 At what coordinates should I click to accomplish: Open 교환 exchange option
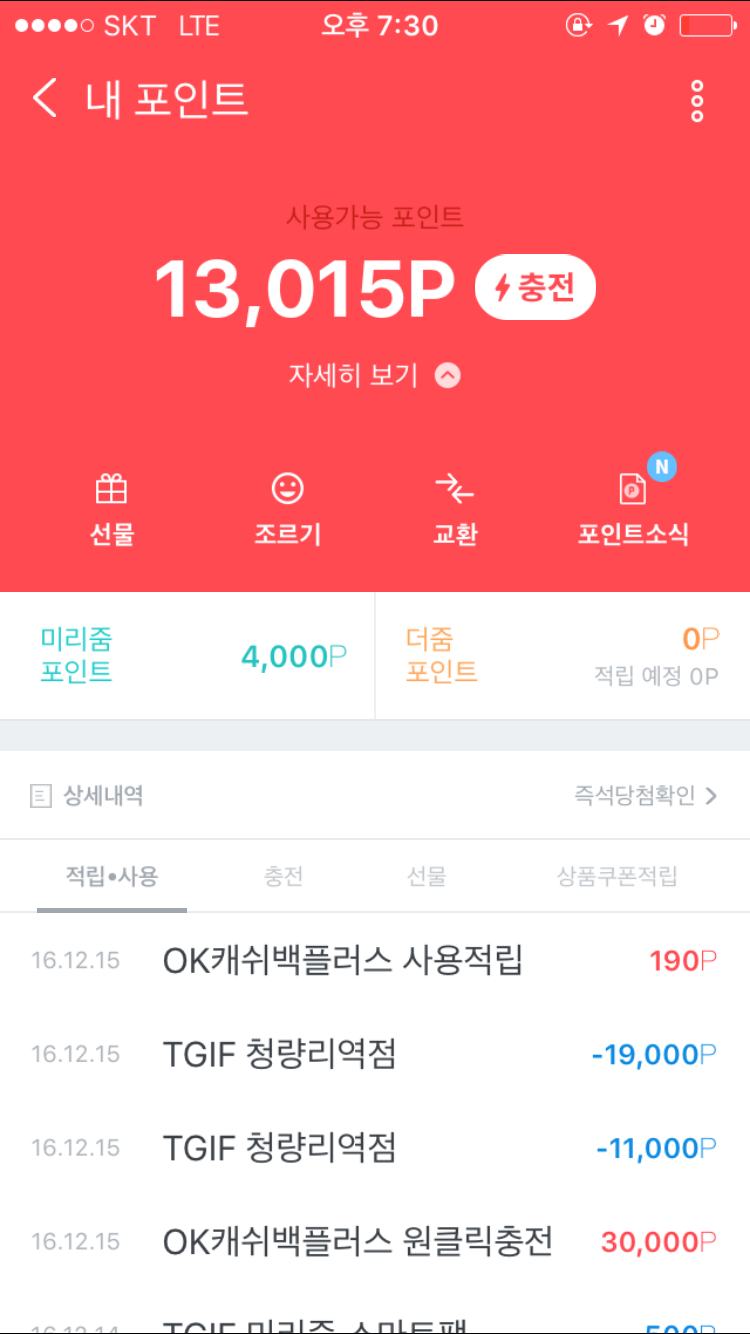pos(455,510)
